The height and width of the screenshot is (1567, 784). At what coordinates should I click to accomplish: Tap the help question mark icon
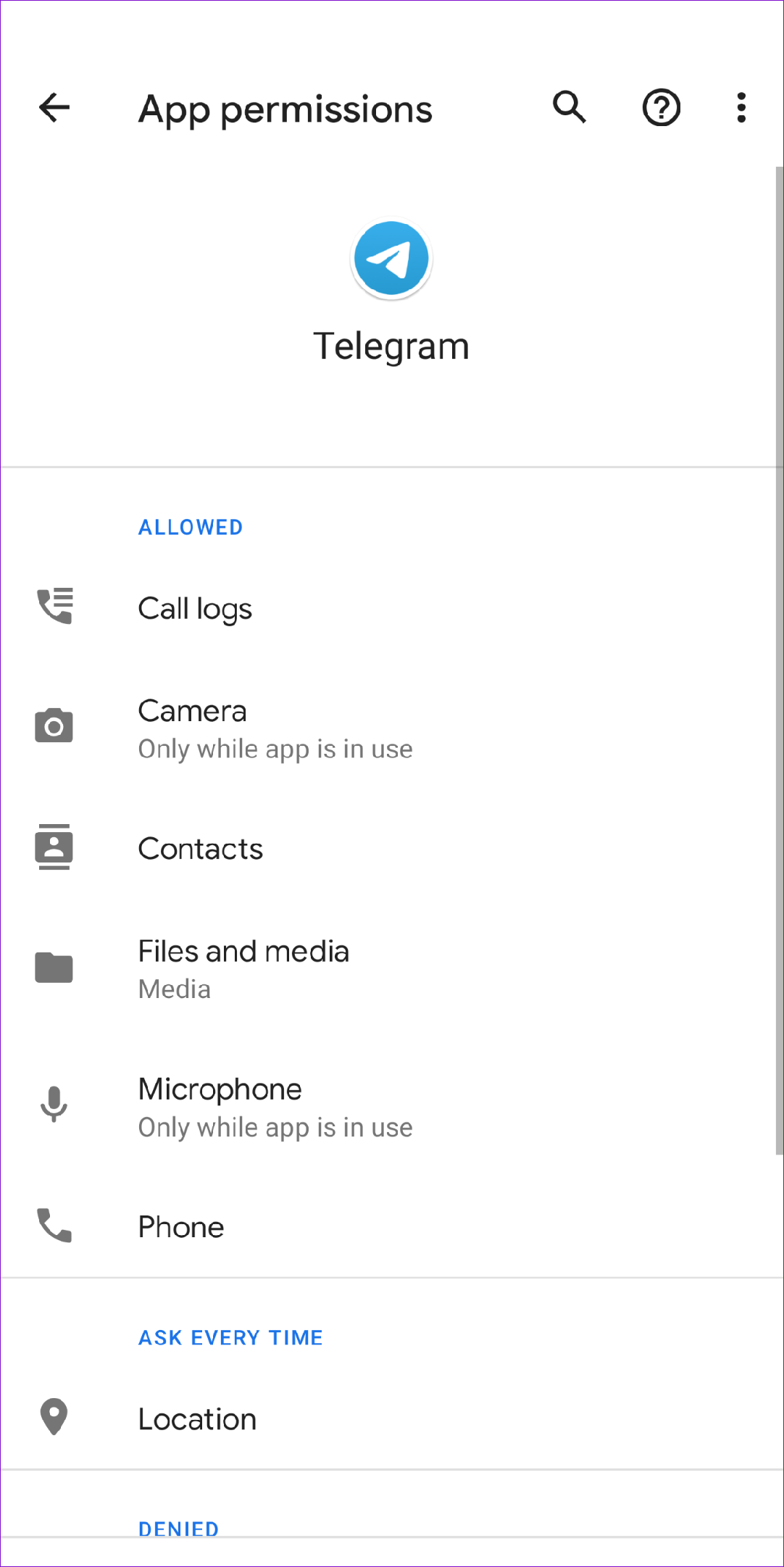660,107
